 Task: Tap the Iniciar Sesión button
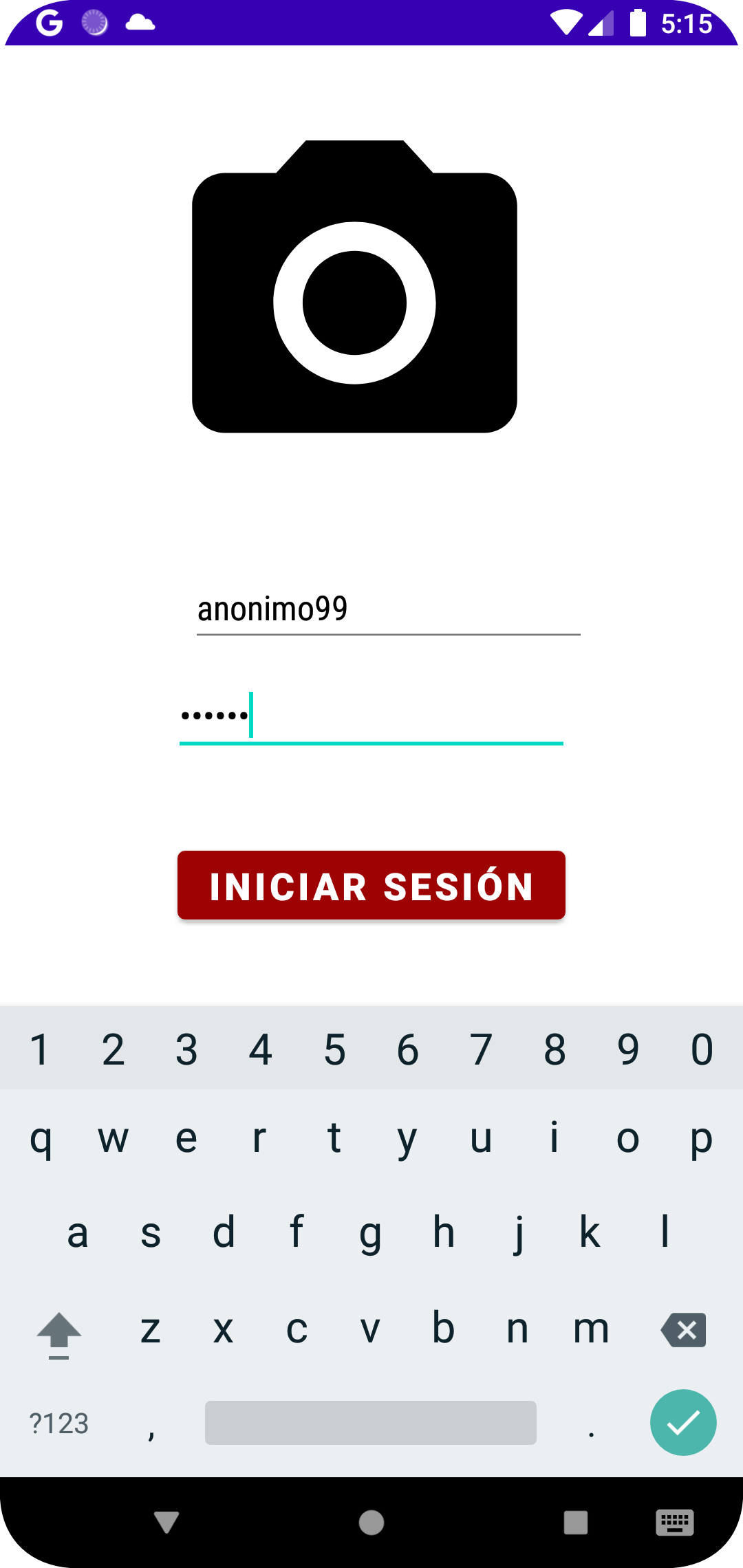371,885
